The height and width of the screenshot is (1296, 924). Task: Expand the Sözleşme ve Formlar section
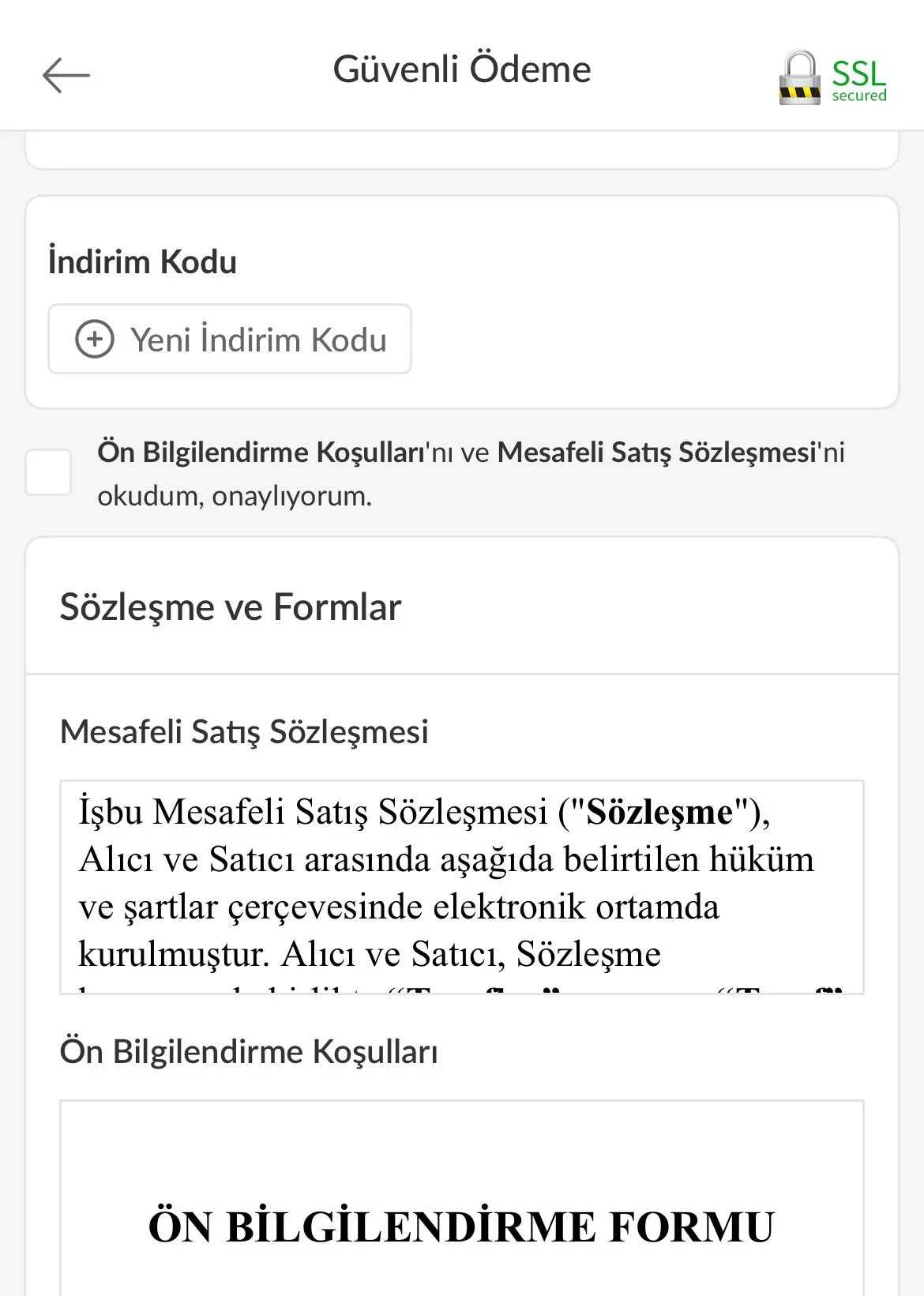click(x=231, y=607)
